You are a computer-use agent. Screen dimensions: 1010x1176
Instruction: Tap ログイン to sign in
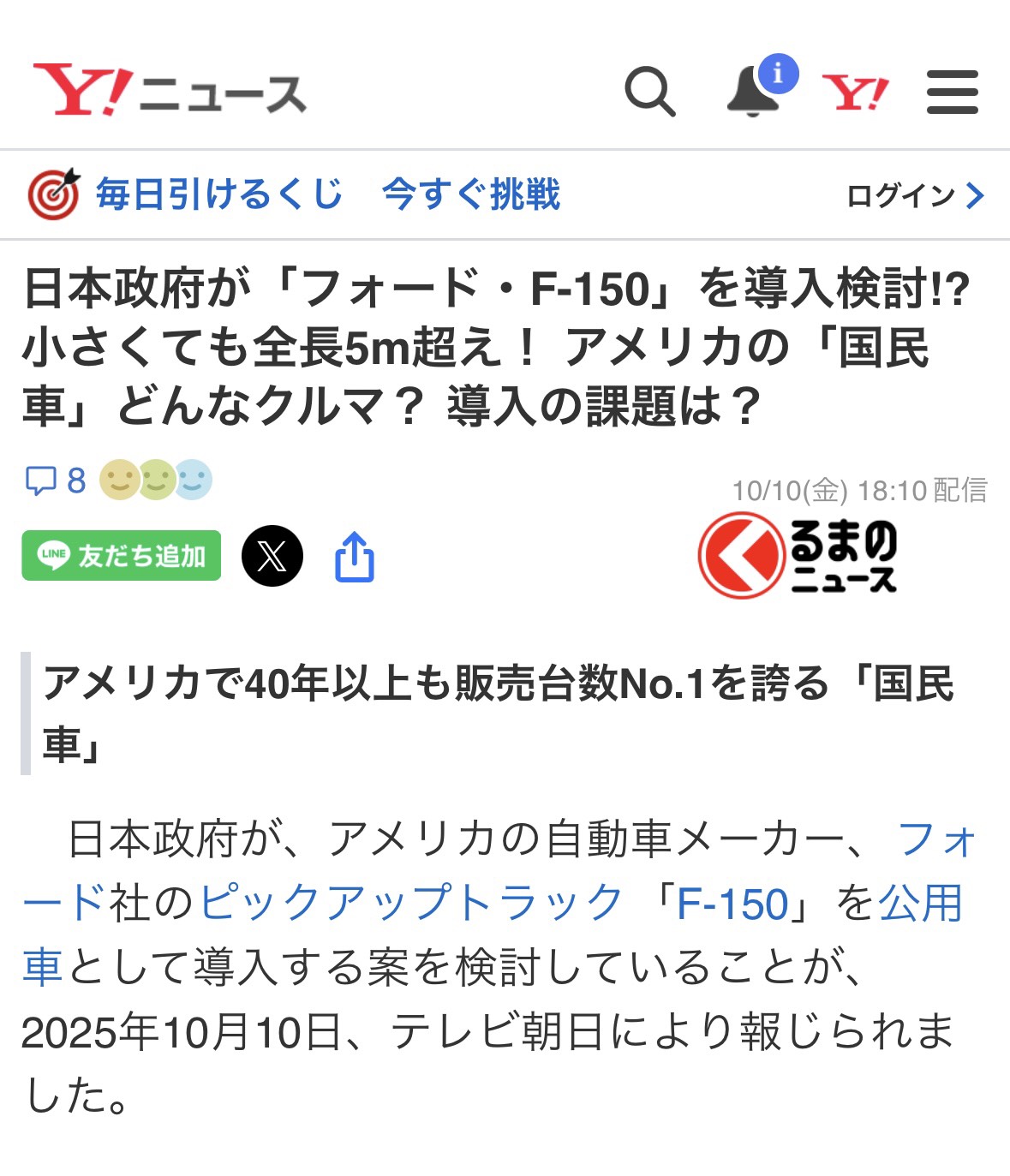(x=914, y=195)
